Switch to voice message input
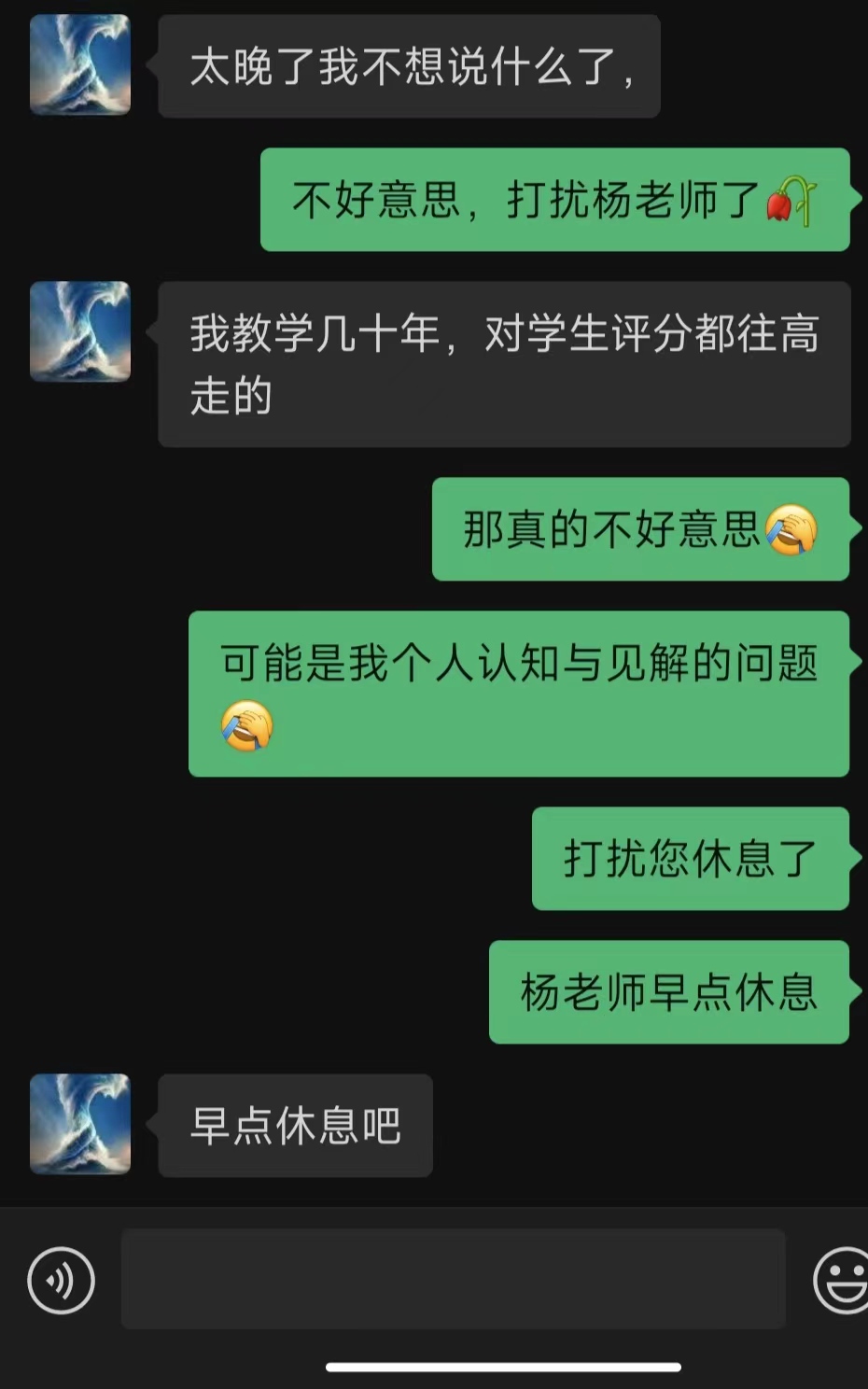 62,1280
